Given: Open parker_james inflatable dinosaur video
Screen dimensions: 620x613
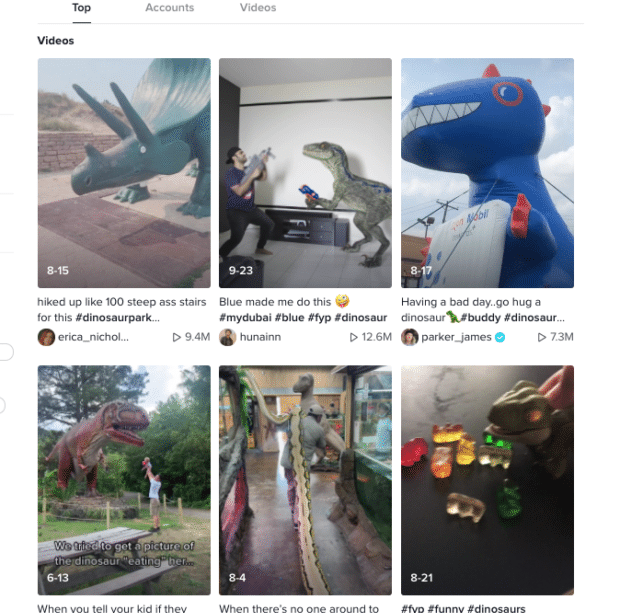Looking at the screenshot, I should tap(487, 173).
